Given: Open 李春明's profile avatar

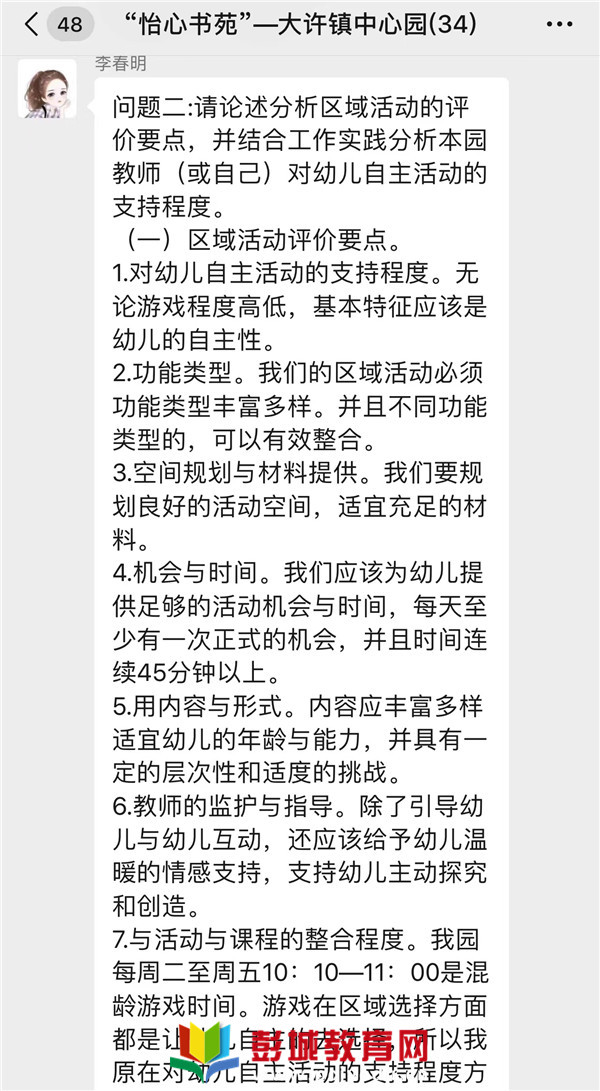Looking at the screenshot, I should (47, 88).
